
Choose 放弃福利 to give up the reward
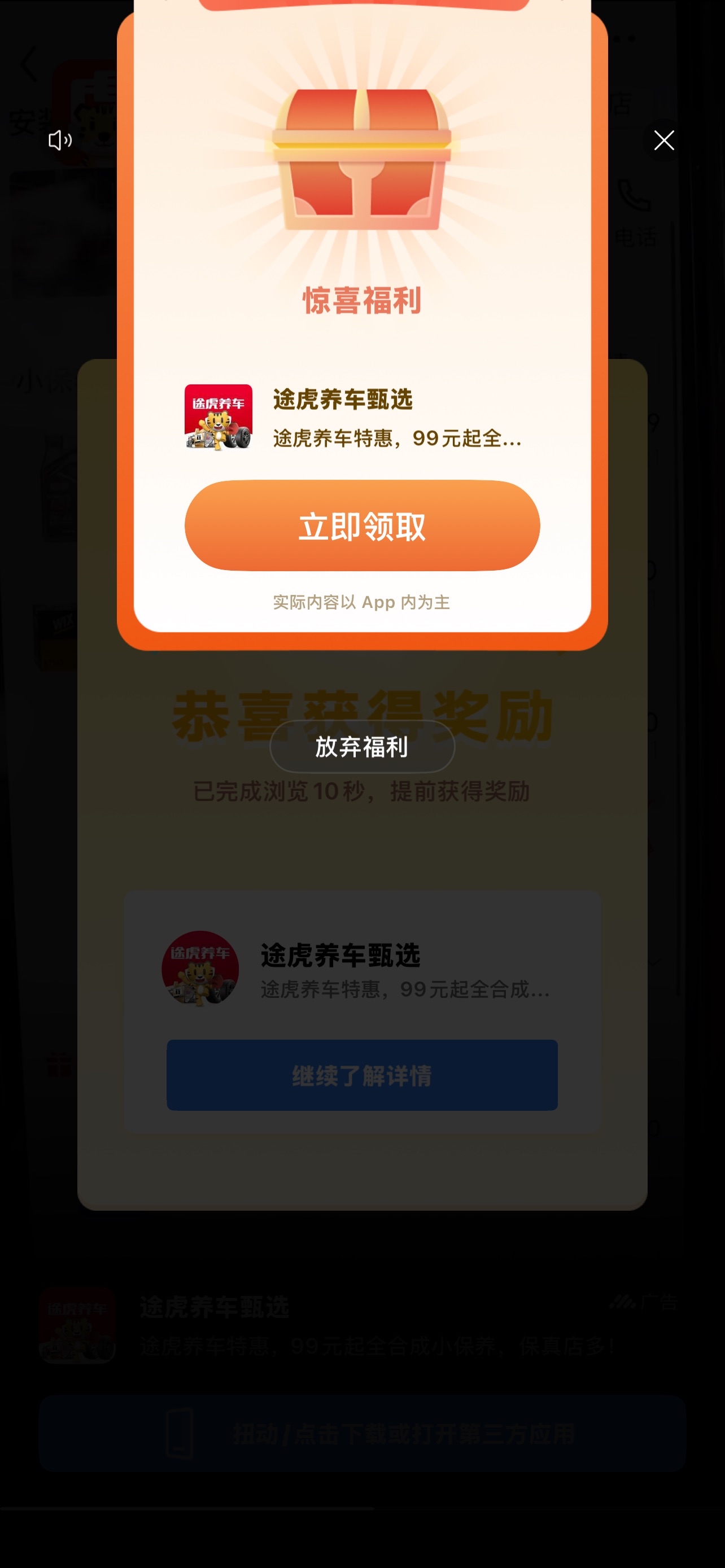coord(362,747)
